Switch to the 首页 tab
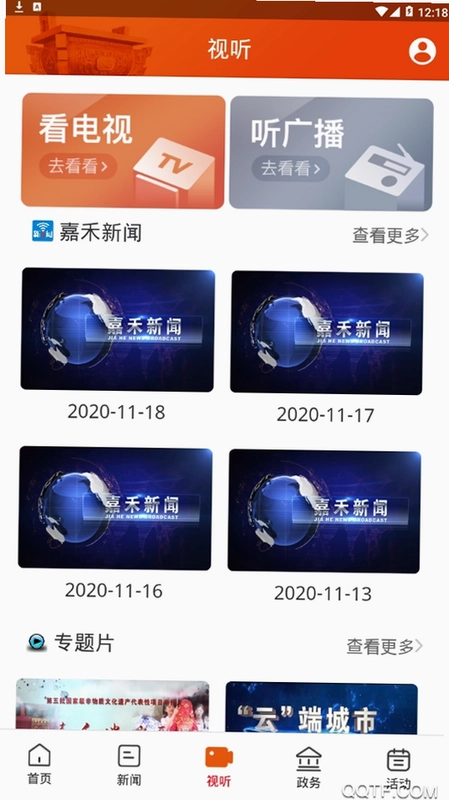 pyautogui.click(x=39, y=764)
